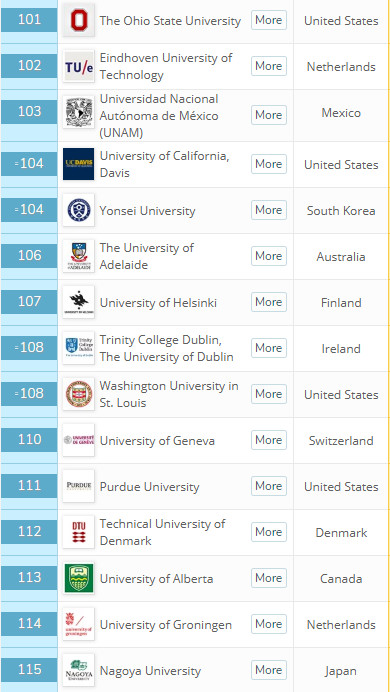The image size is (390, 692).
Task: Tap More next to University of California, Davis
Action: click(269, 164)
